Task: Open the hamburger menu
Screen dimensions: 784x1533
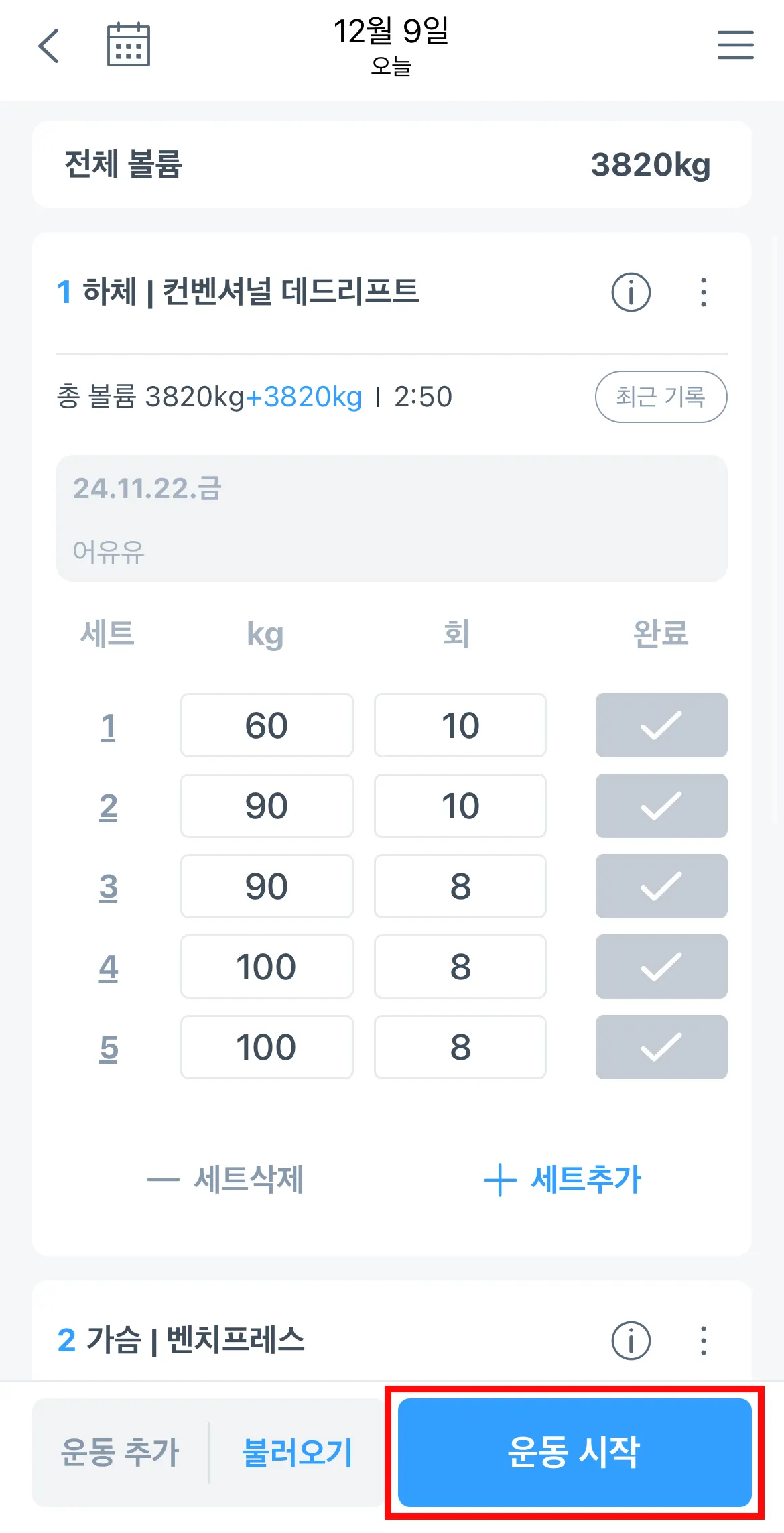Action: click(x=735, y=45)
